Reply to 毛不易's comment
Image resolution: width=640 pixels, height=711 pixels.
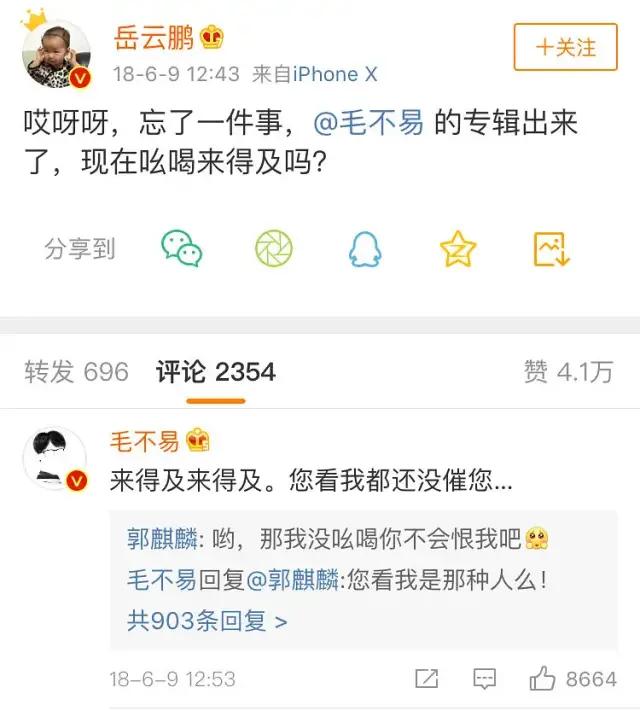coord(485,679)
